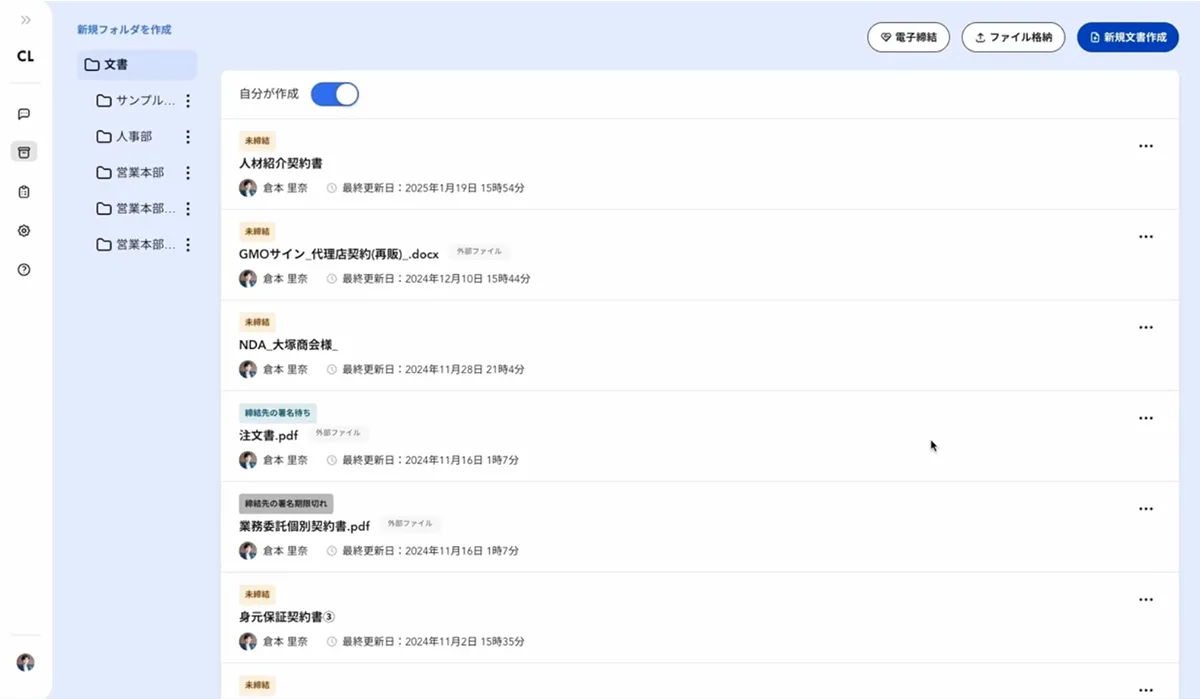Viewport: 1200px width, 699px height.
Task: Open the settings gear in the sidebar
Action: pos(25,231)
